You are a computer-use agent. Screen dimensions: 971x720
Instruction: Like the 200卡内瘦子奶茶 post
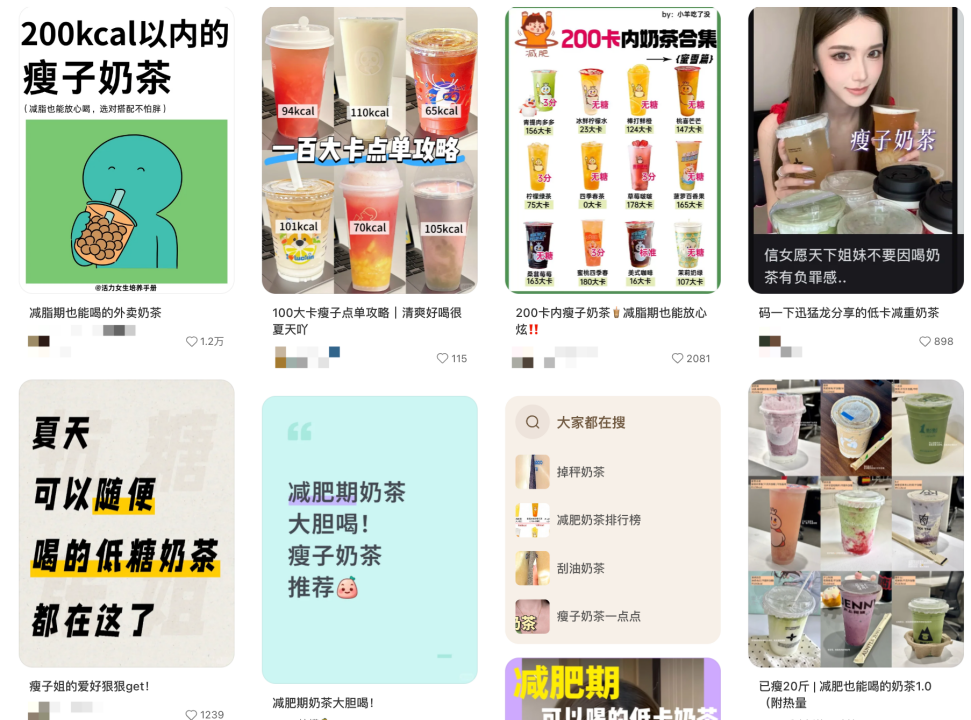pos(678,358)
